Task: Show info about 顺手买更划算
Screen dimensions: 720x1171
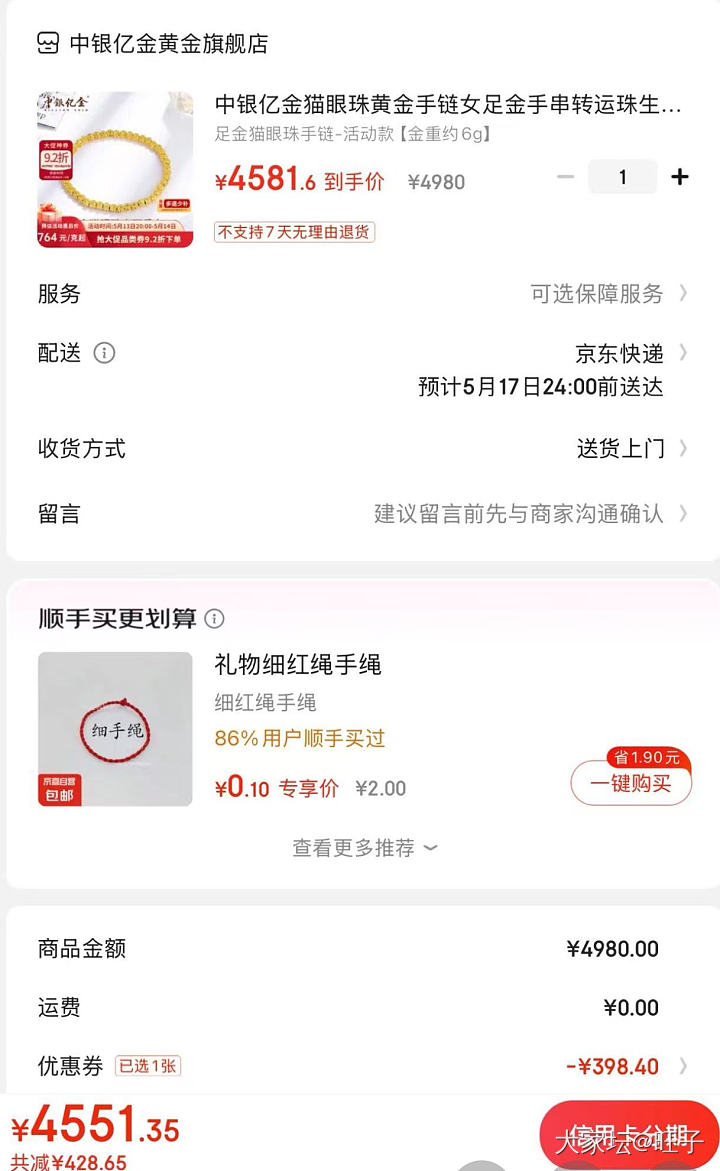Action: click(x=215, y=619)
